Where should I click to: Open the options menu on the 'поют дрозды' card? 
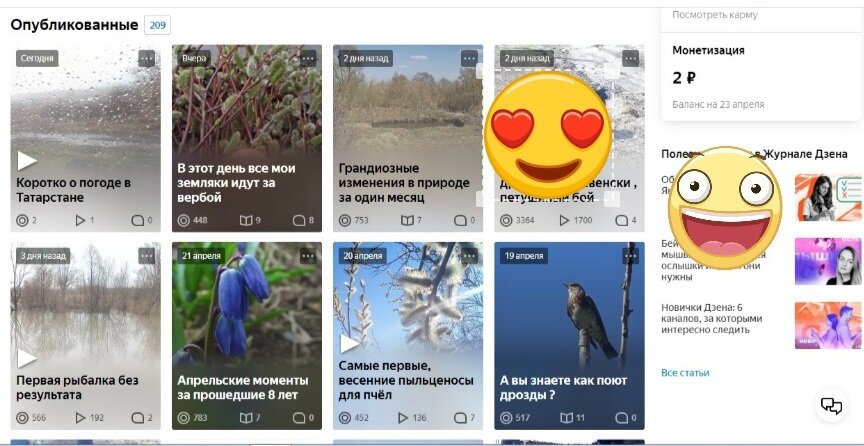pyautogui.click(x=630, y=256)
